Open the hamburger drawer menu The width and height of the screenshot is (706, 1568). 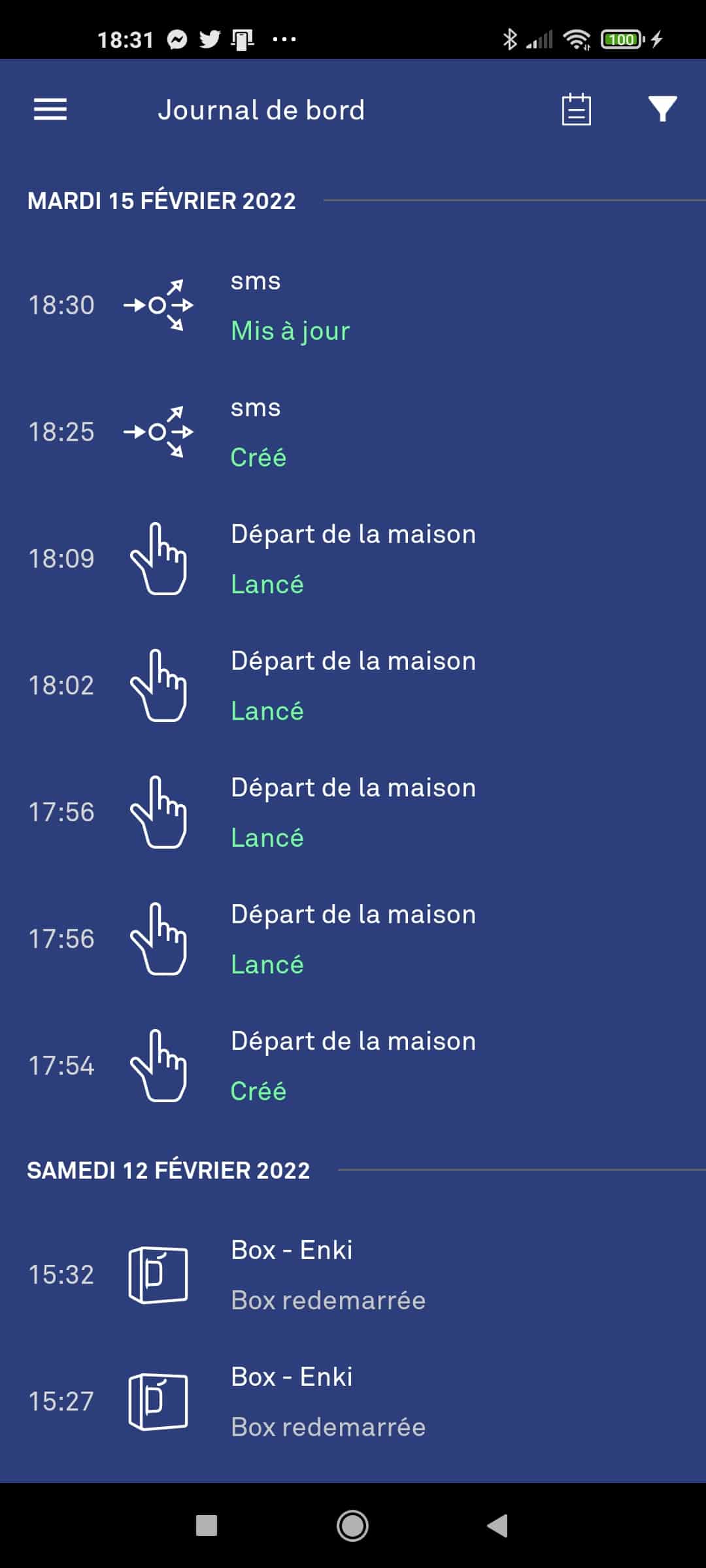(50, 110)
